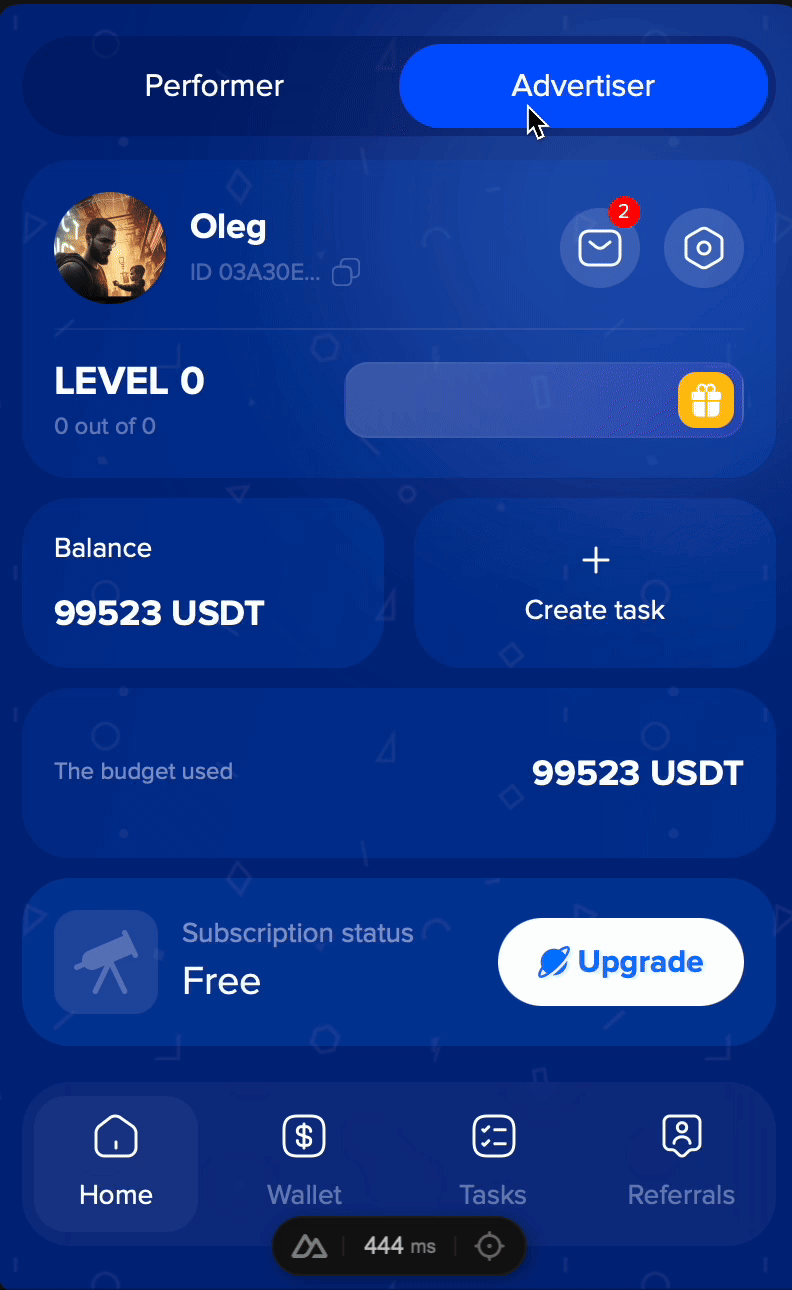792x1290 pixels.
Task: Upgrade the subscription
Action: point(621,962)
